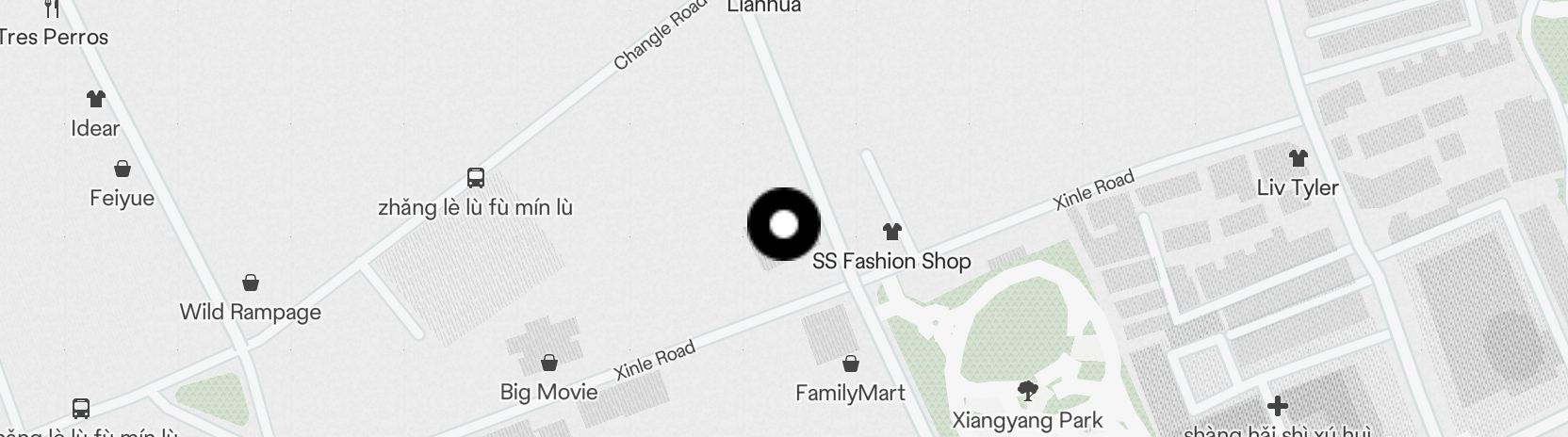The width and height of the screenshot is (1568, 437).
Task: Open Xiangyang Park point of interest
Action: point(1027,391)
